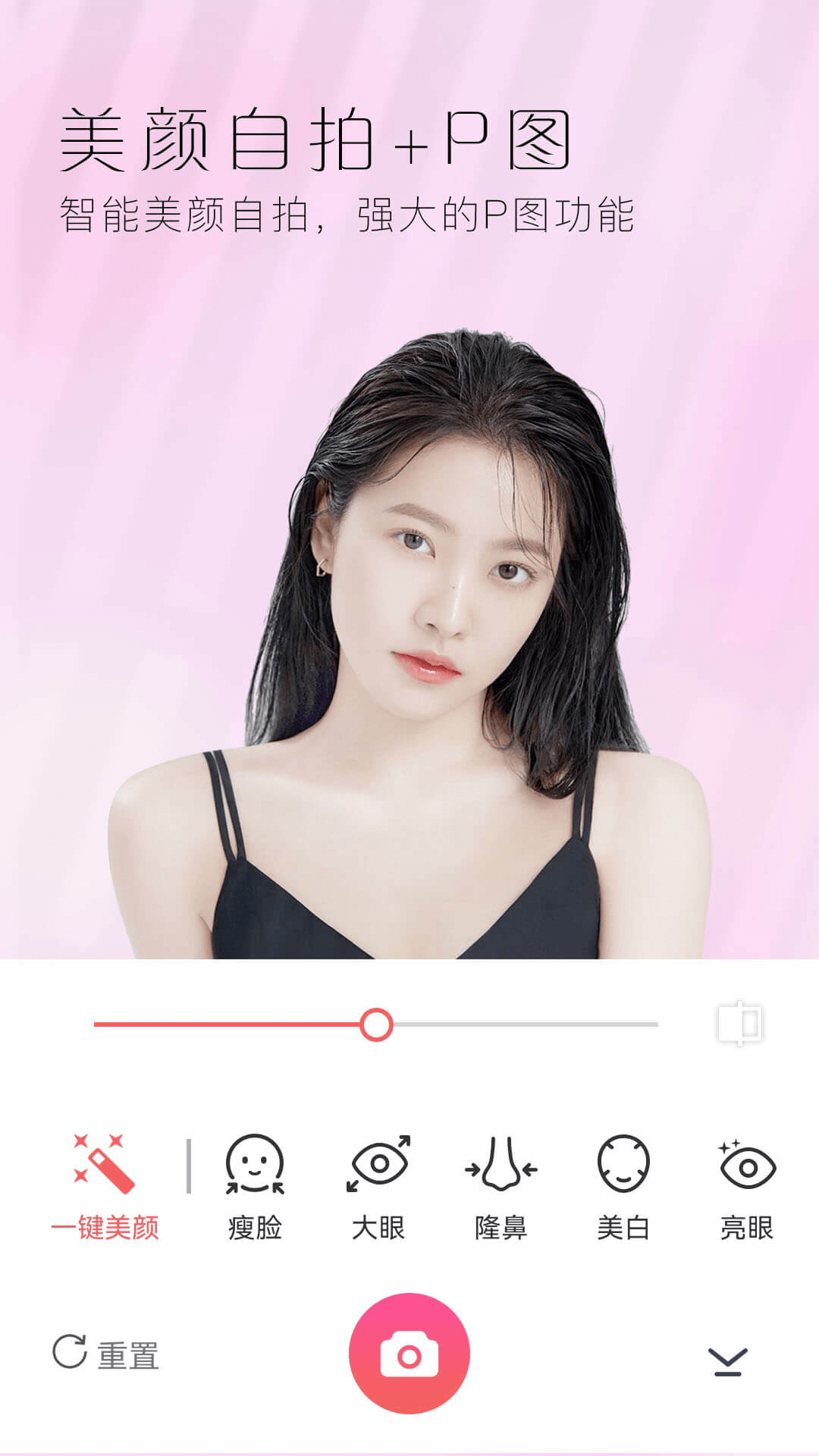Apply the 美白 skin whitening effect

click(x=625, y=1170)
